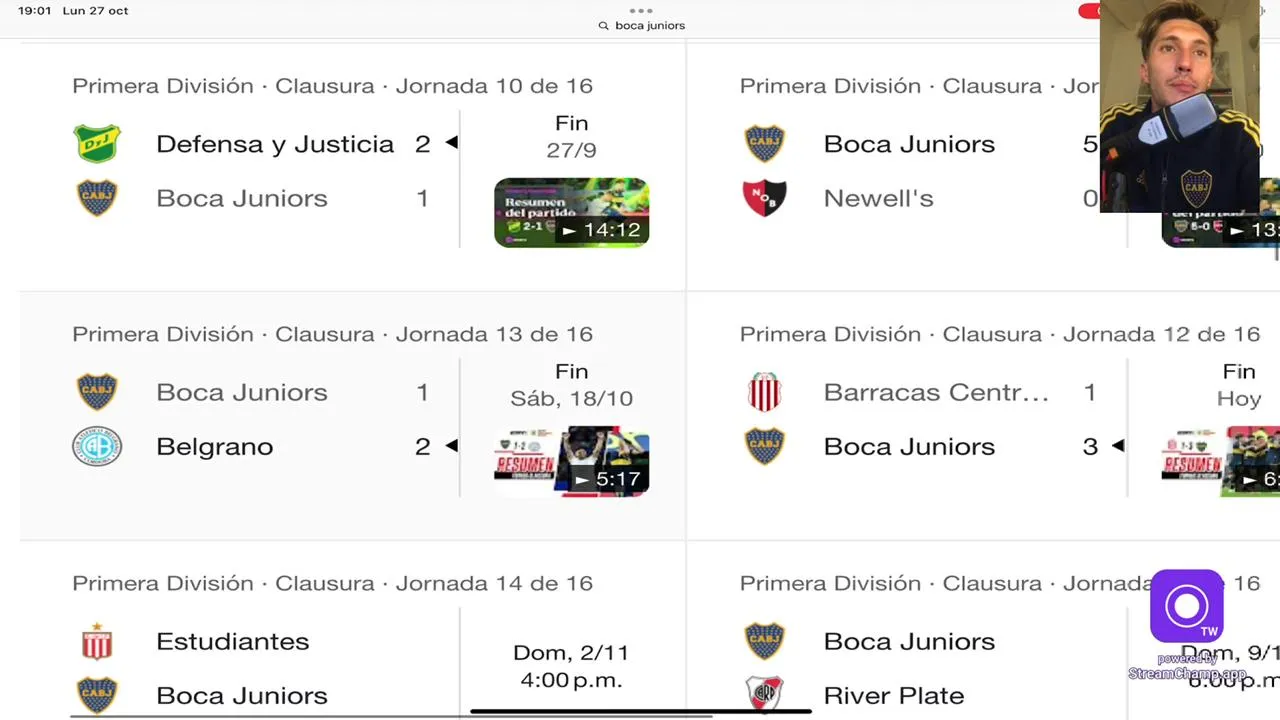Open the Boca Juniors vs River Plate fixture
The image size is (1280, 720).
click(x=910, y=667)
